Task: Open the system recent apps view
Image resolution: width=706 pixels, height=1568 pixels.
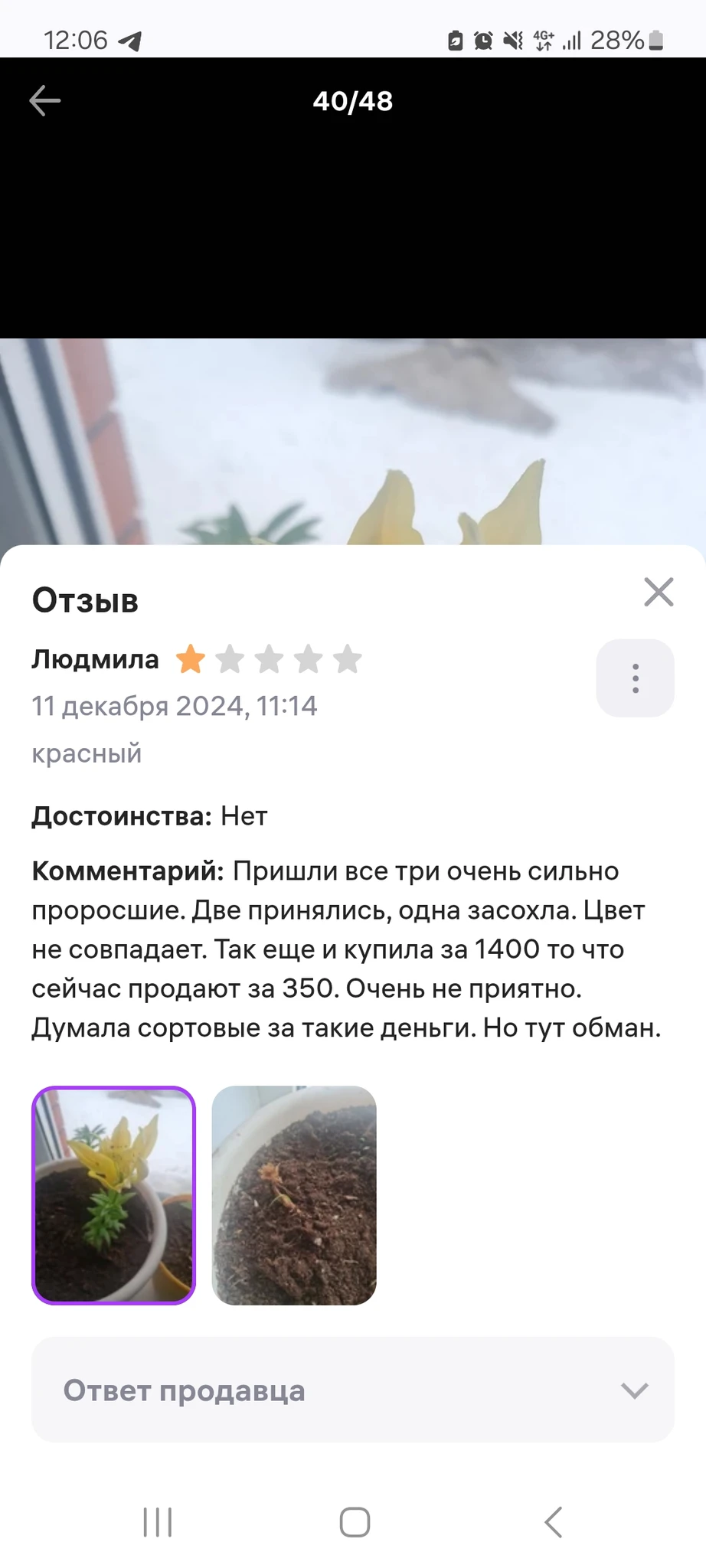Action: [x=158, y=1522]
